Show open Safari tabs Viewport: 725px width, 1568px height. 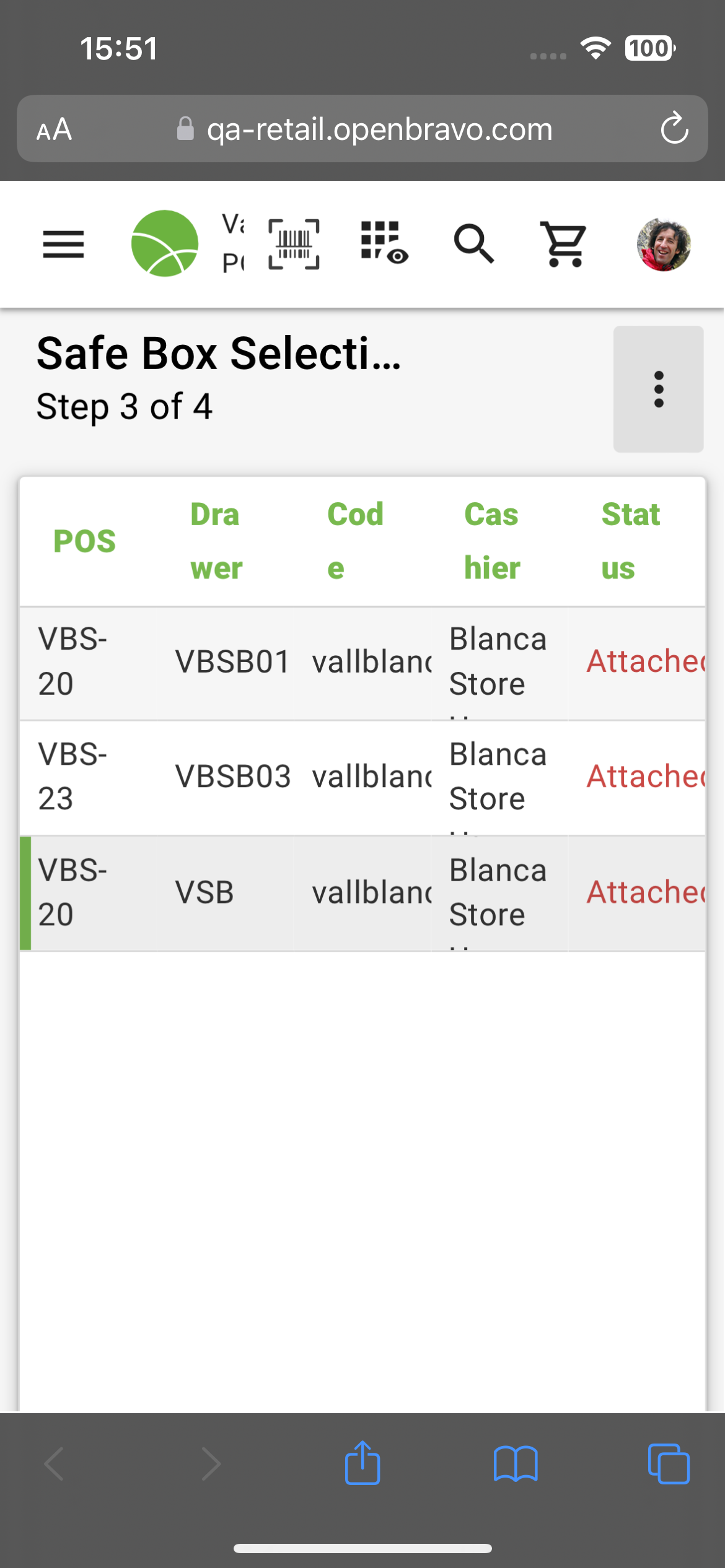(x=668, y=1463)
